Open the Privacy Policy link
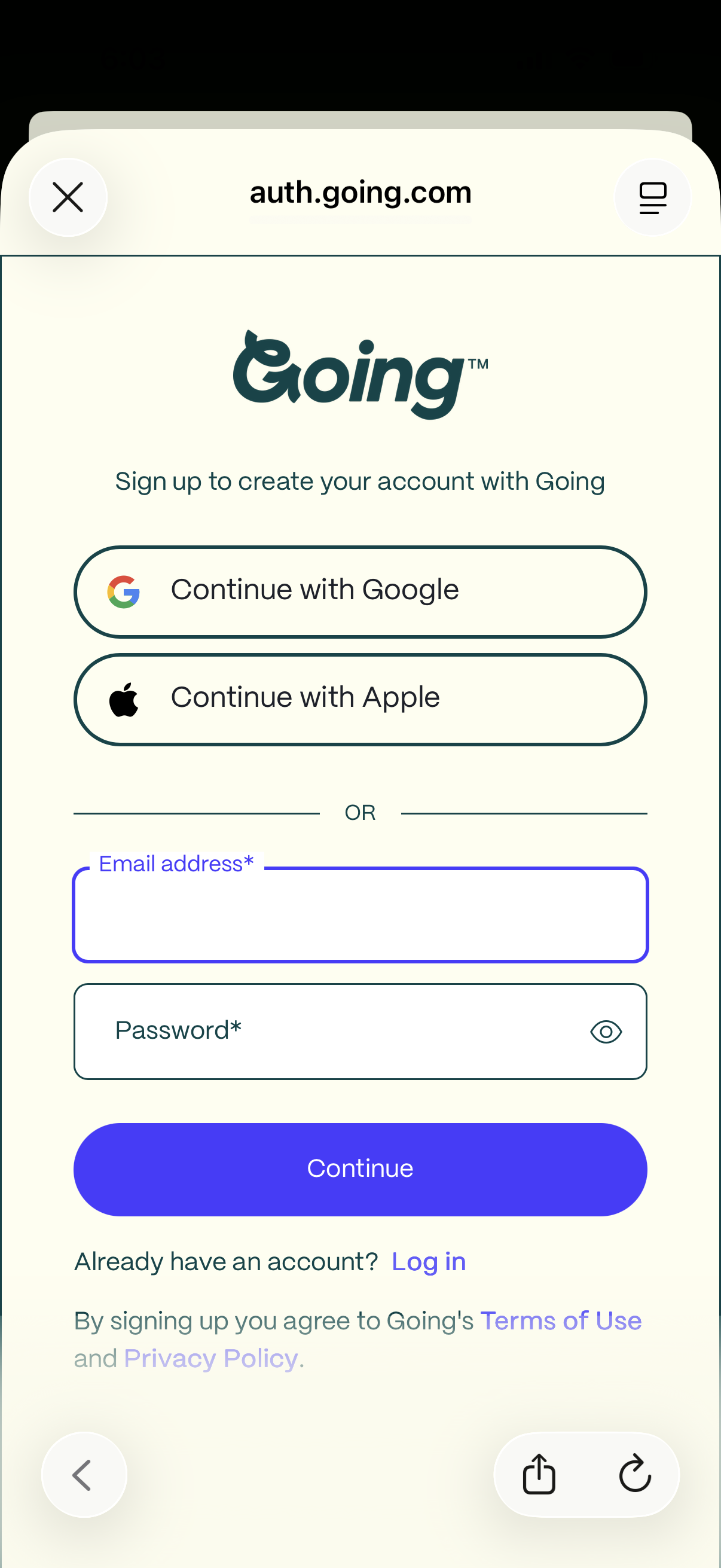 tap(210, 1358)
